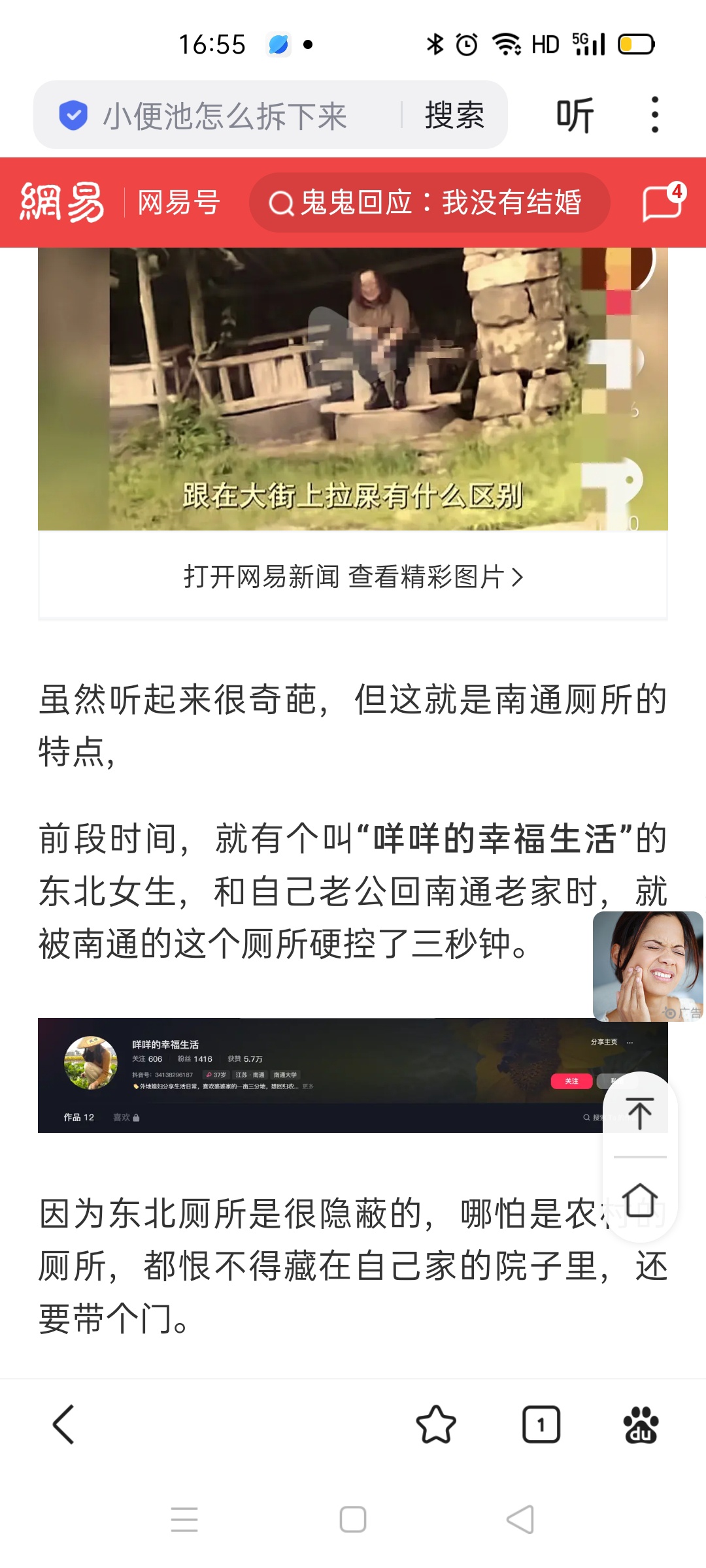Tap the system home button
This screenshot has height=1568, width=706.
(353, 1520)
